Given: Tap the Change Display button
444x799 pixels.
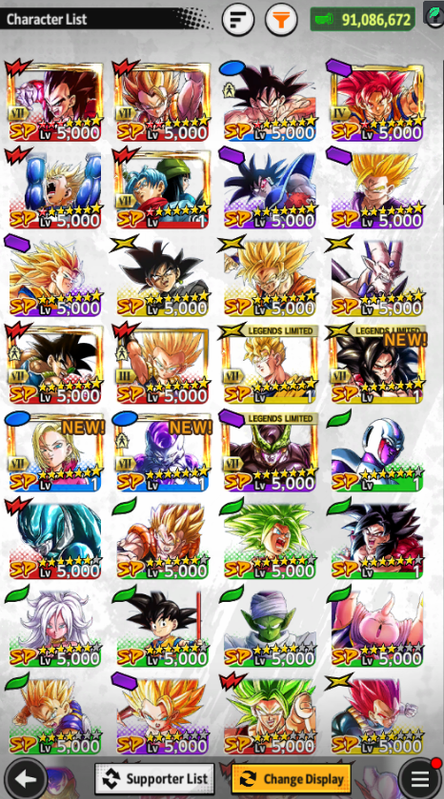Looking at the screenshot, I should pos(291,779).
